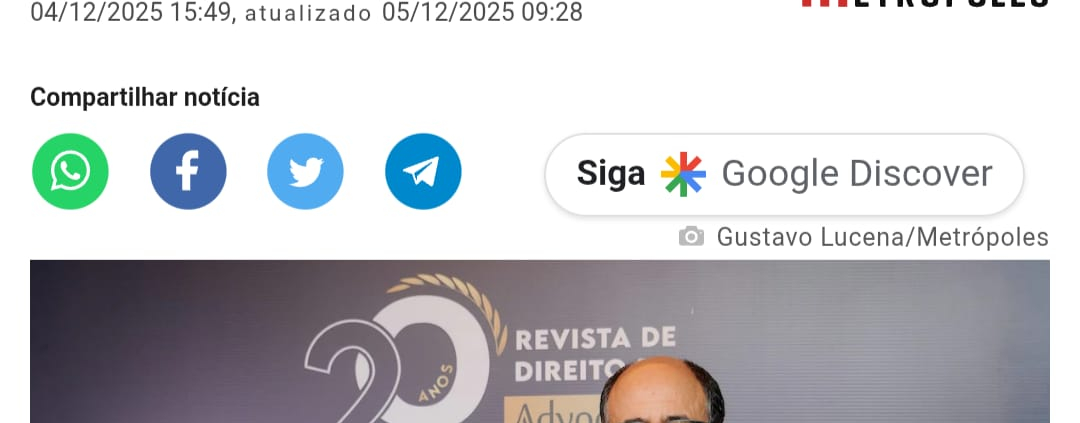The width and height of the screenshot is (1080, 423).
Task: Follow Metrópoles on Google Discover
Action: [x=784, y=175]
